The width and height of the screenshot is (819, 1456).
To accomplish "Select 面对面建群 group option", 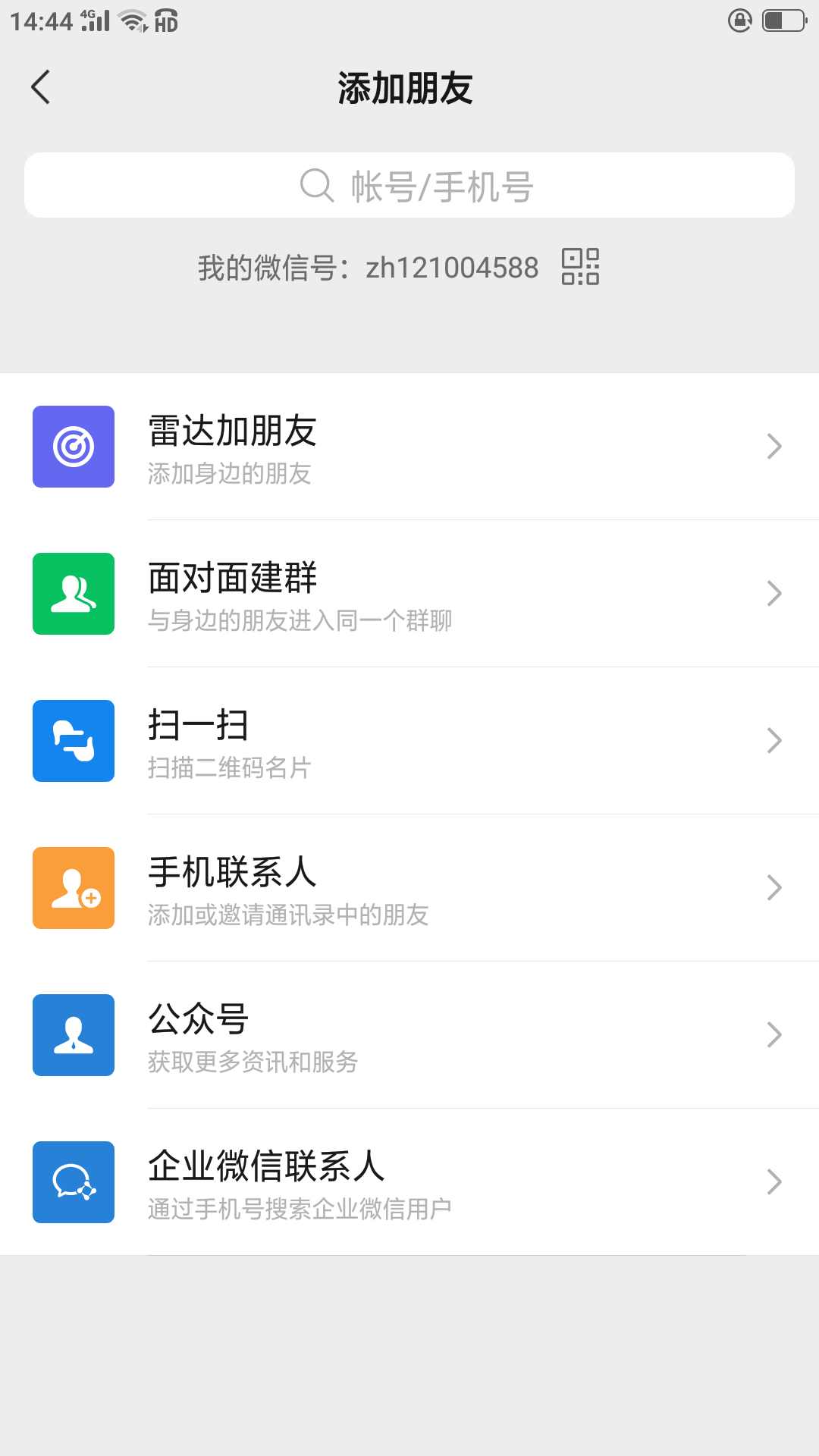I will (x=409, y=594).
